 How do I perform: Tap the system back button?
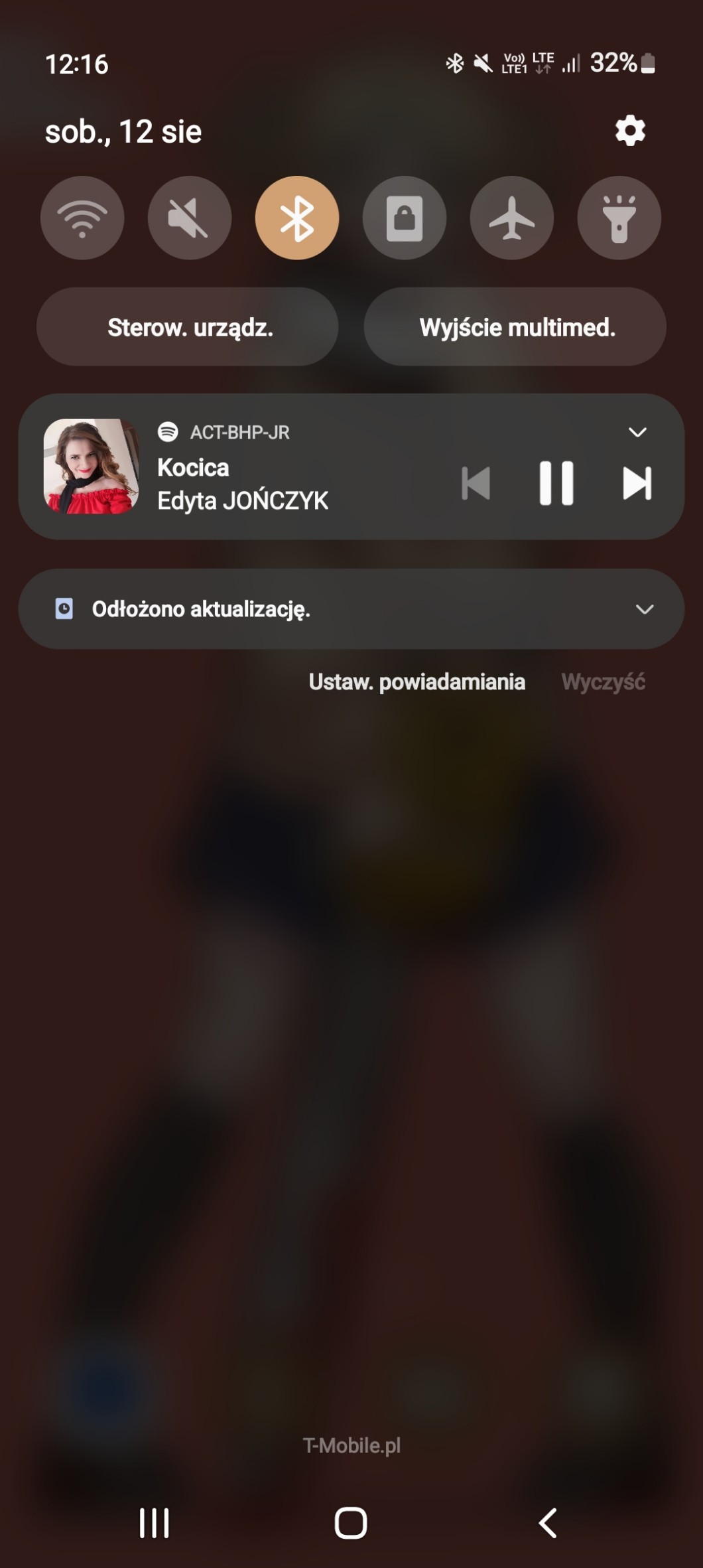[548, 1523]
